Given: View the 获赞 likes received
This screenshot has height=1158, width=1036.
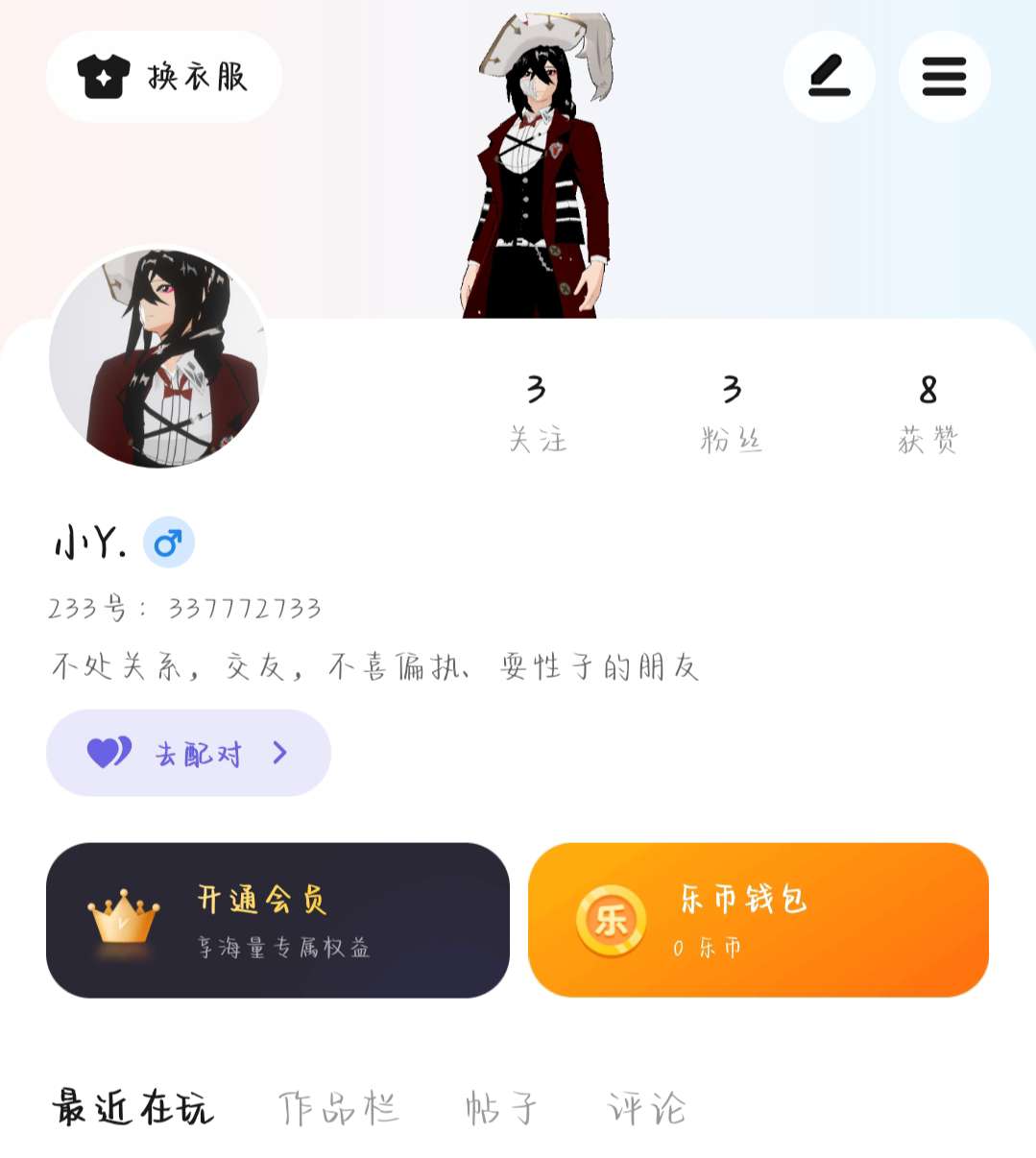Looking at the screenshot, I should point(928,413).
